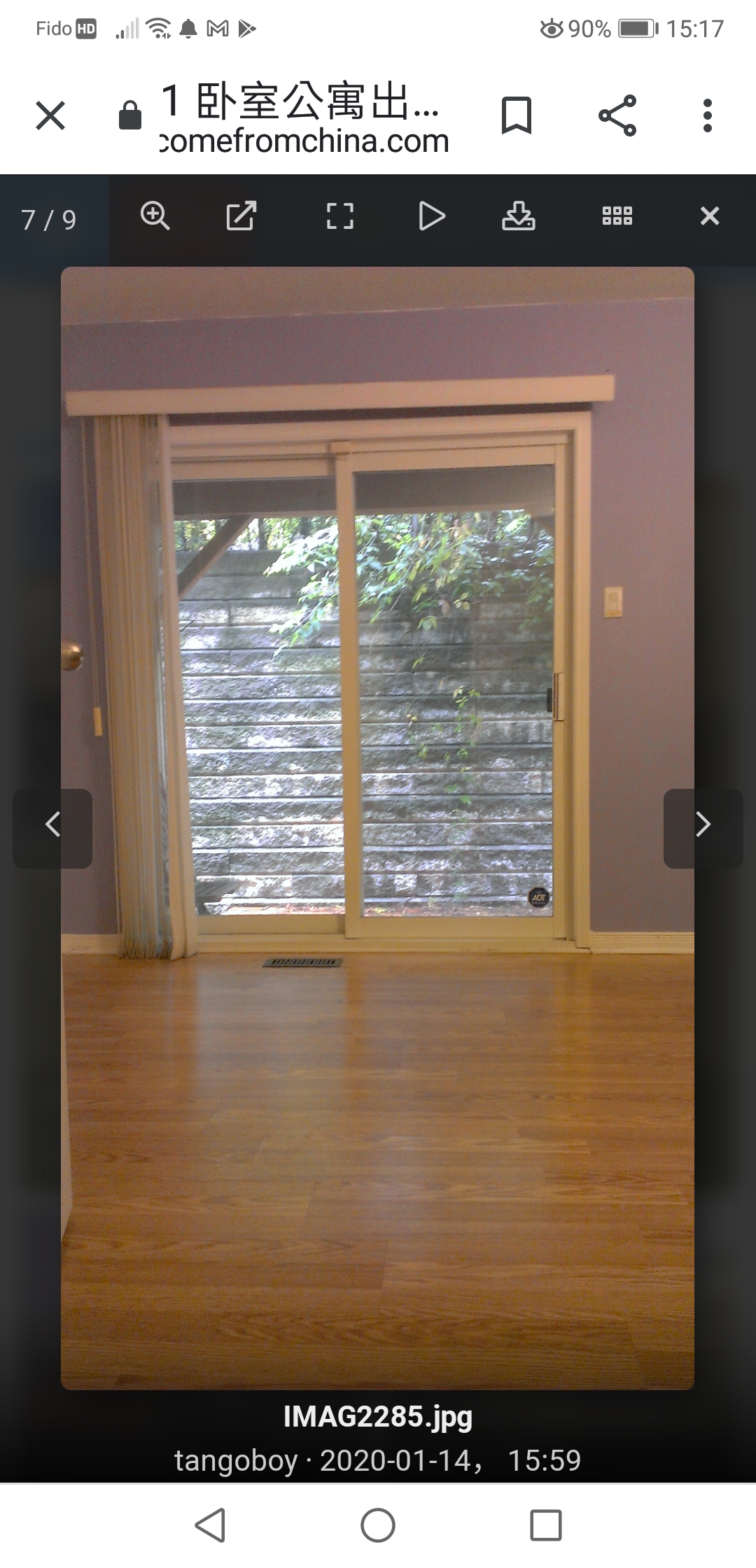The width and height of the screenshot is (756, 1568).
Task: Zoom into the photo with magnifier
Action: coord(155,216)
